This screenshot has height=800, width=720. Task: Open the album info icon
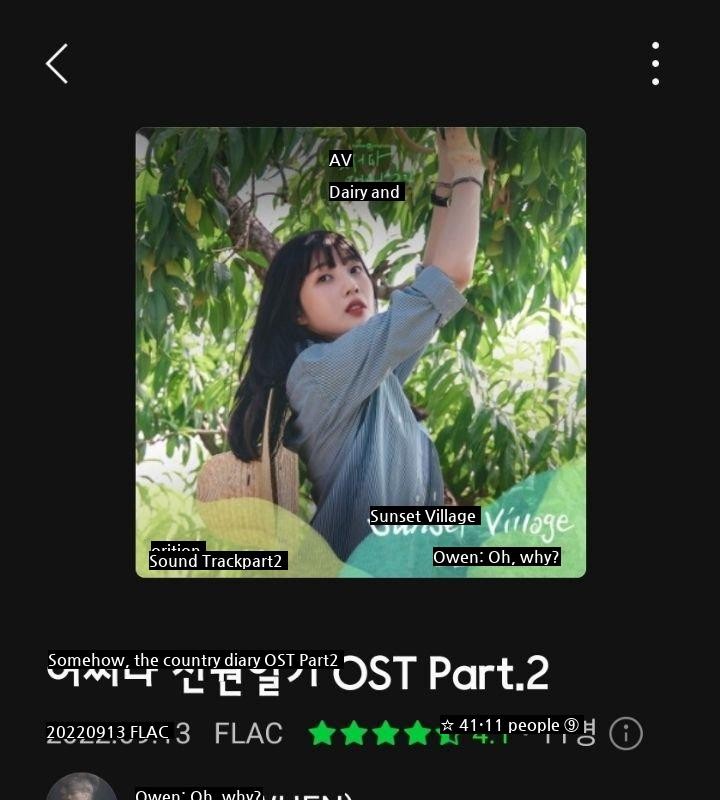[626, 734]
